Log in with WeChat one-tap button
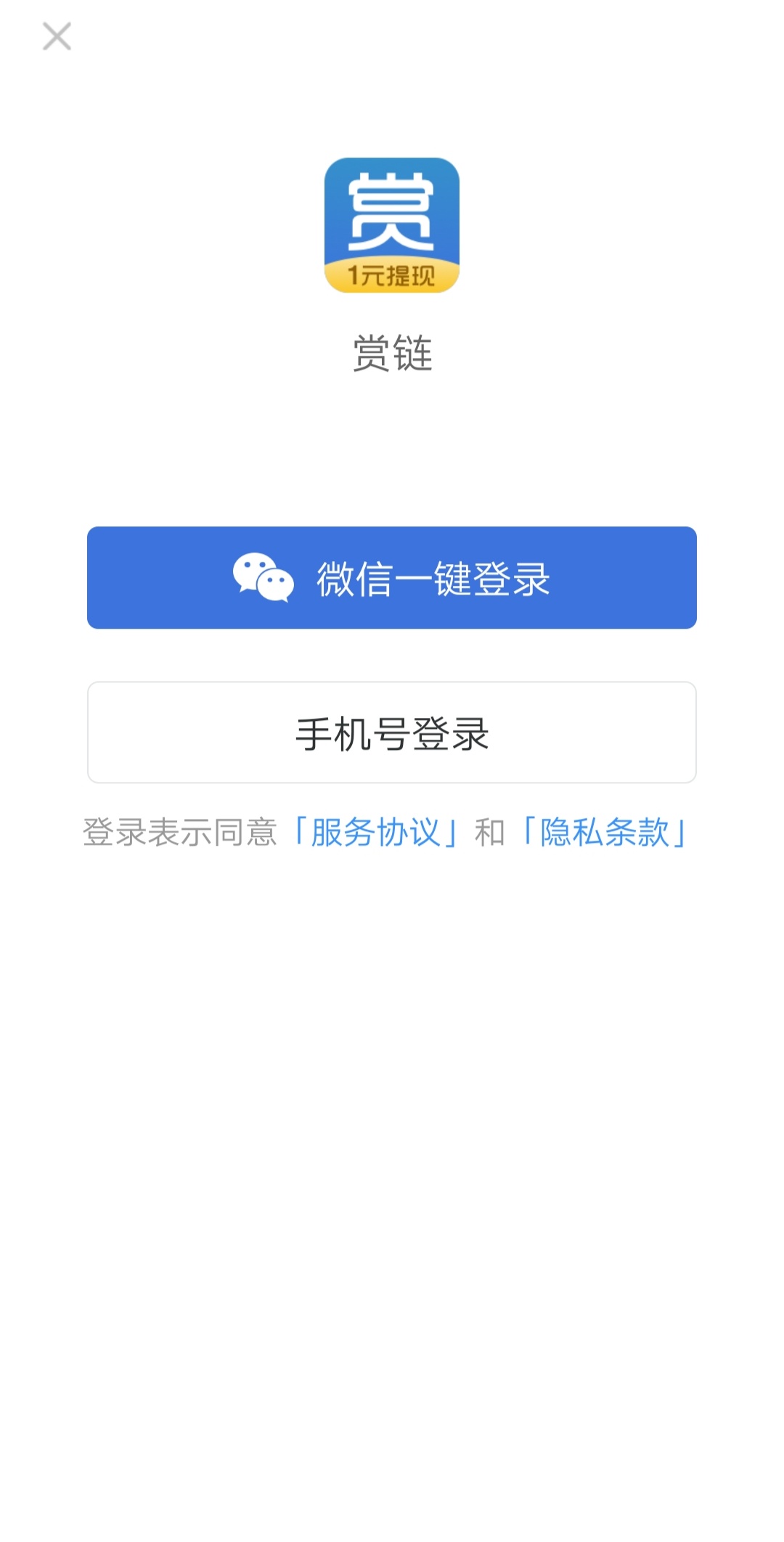Viewport: 784px width, 1542px height. tap(392, 578)
